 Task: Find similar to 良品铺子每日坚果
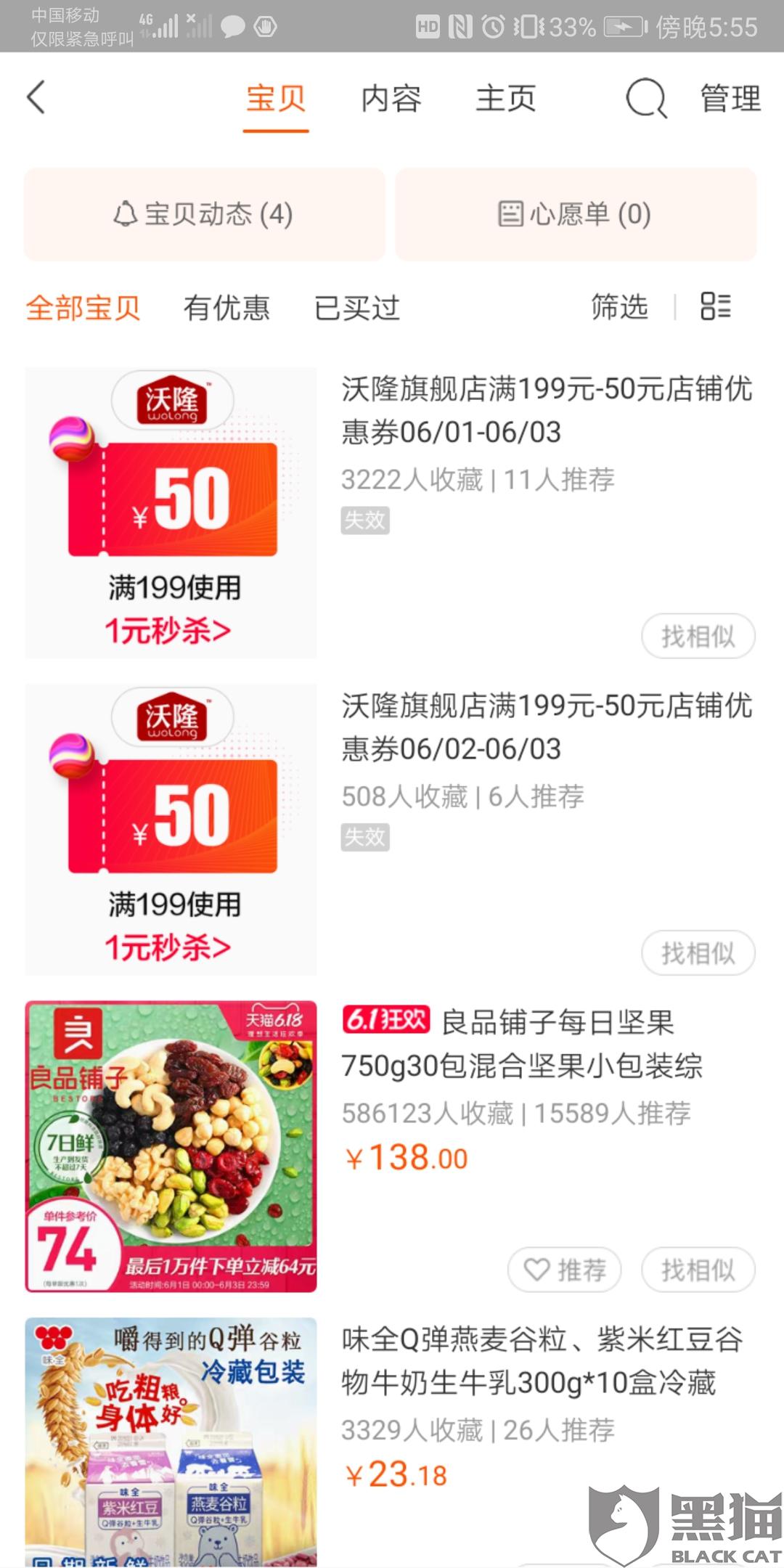(698, 1270)
